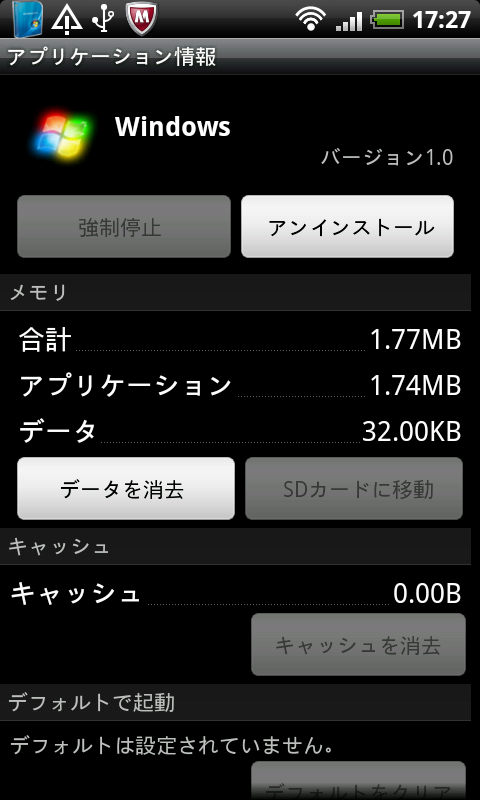Tap SDカードに移動 button
480x800 pixels.
coord(354,488)
